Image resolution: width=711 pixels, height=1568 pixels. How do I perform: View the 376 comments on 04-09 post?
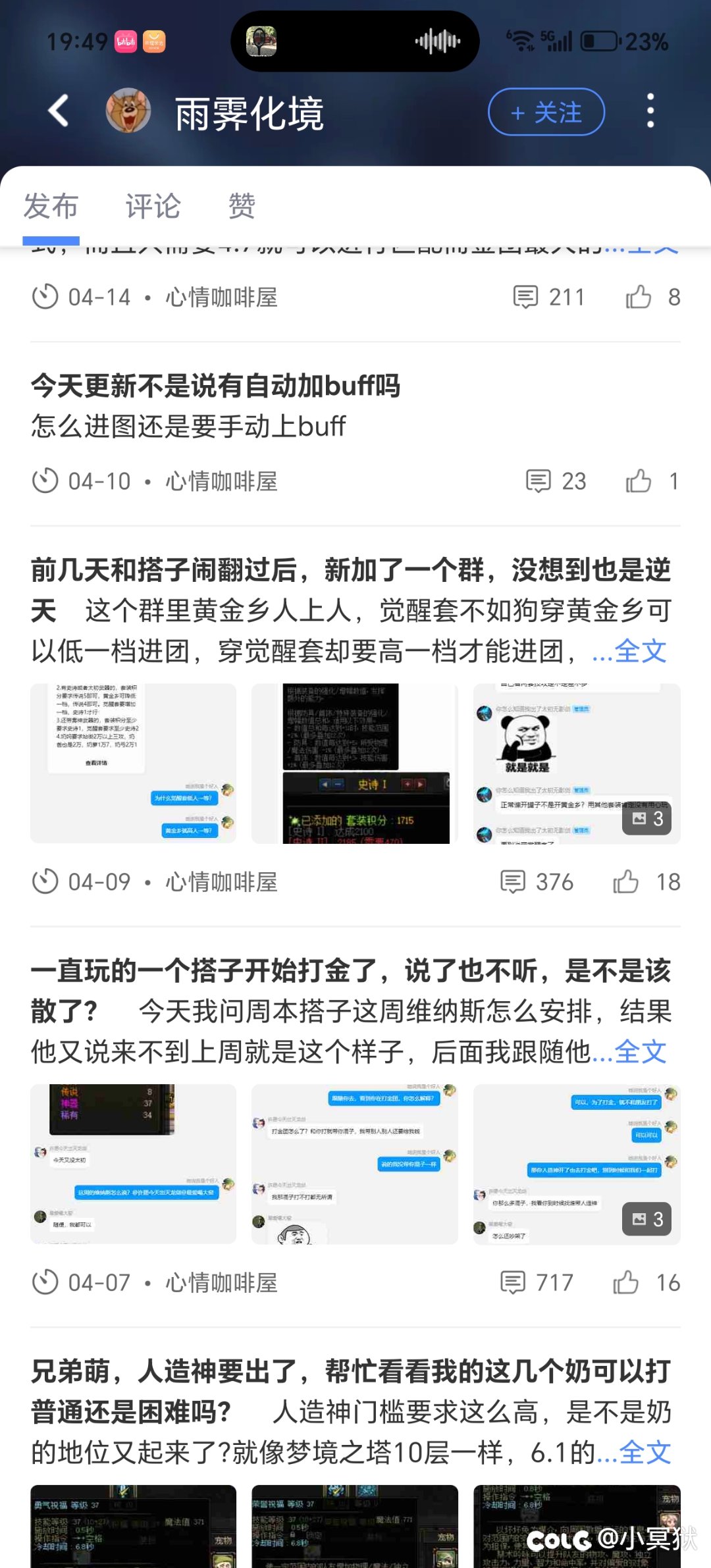pos(537,882)
